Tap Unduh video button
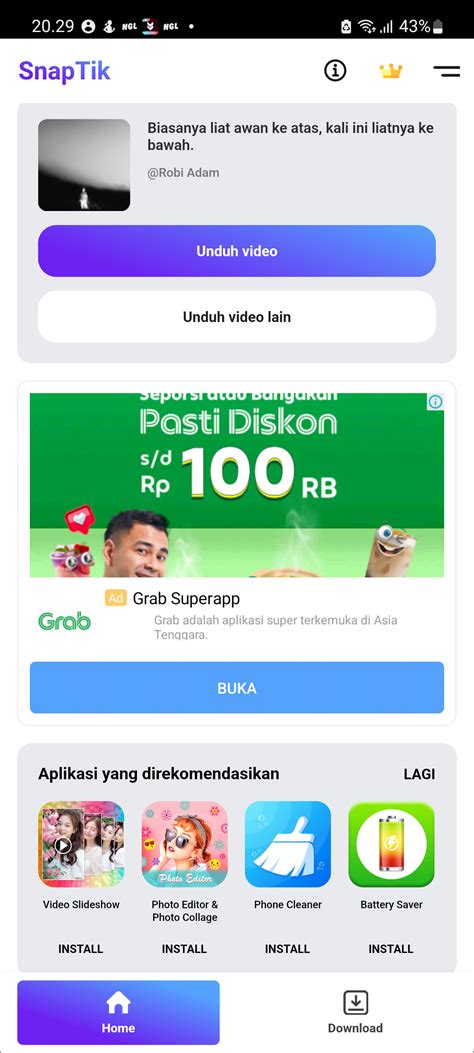This screenshot has height=1053, width=474. (237, 251)
